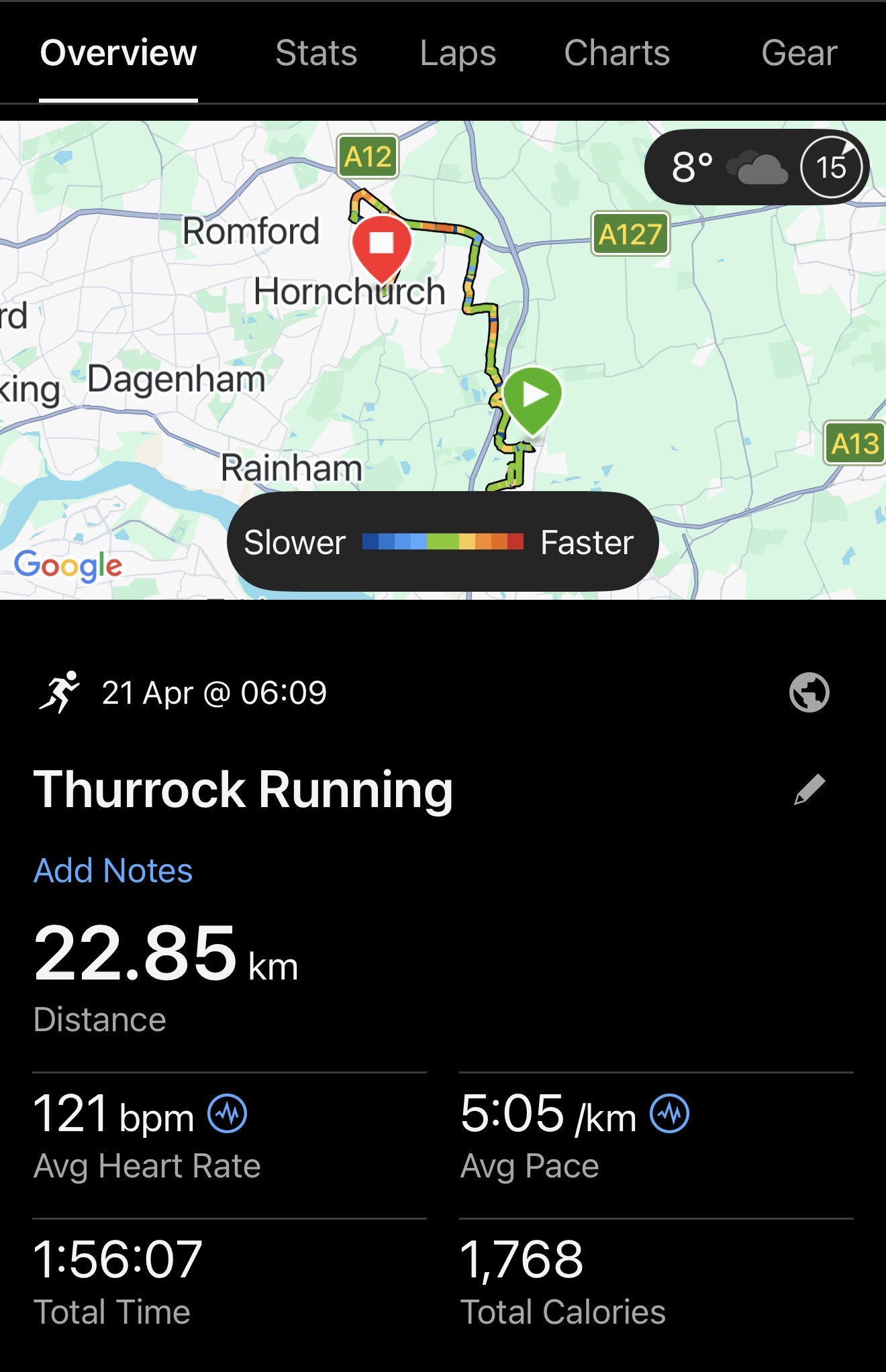Change privacy via the globe icon
Viewport: 886px width, 1372px height.
(809, 692)
